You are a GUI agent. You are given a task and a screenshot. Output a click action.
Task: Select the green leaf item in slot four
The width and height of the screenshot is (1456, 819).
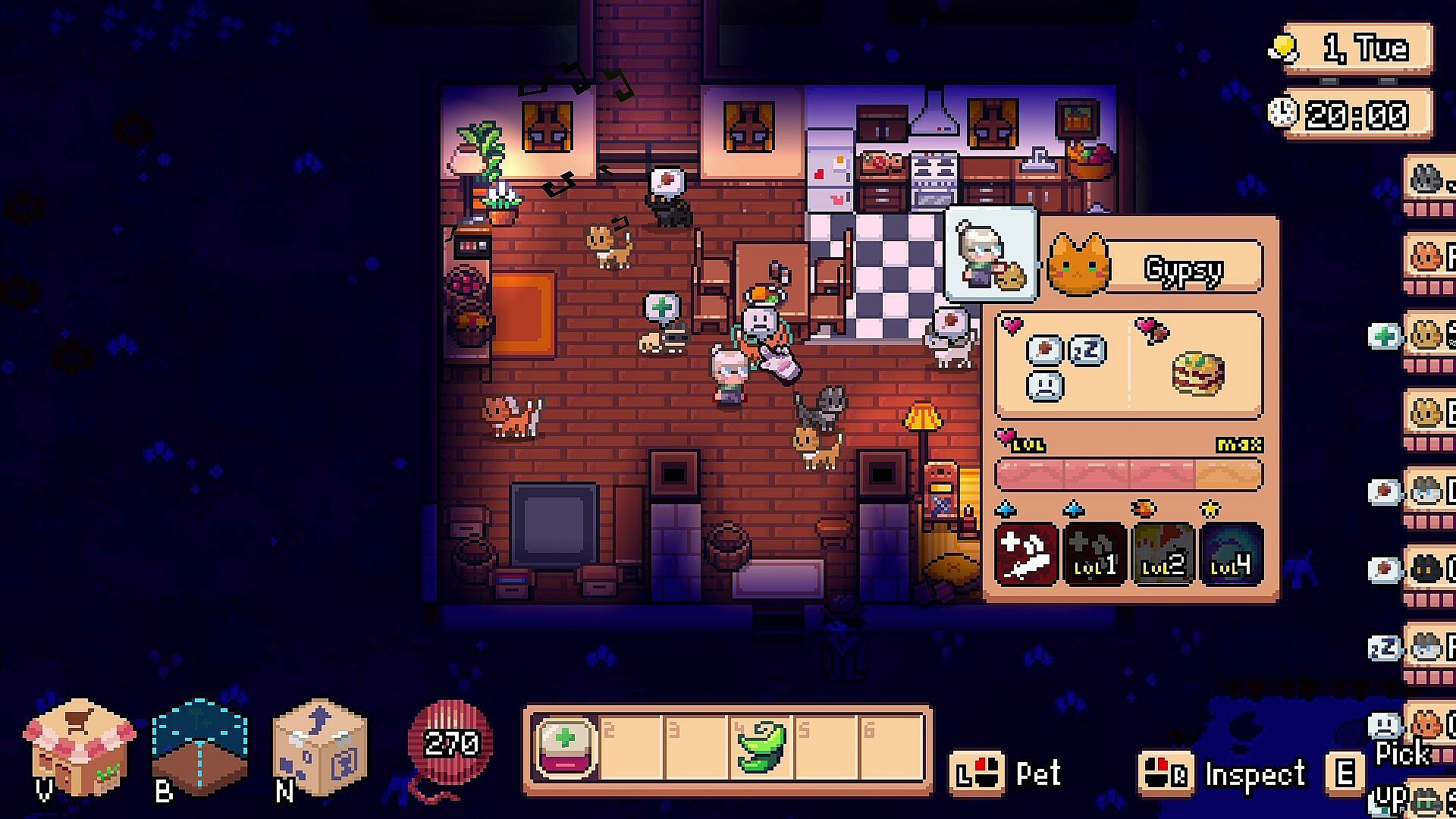point(761,748)
